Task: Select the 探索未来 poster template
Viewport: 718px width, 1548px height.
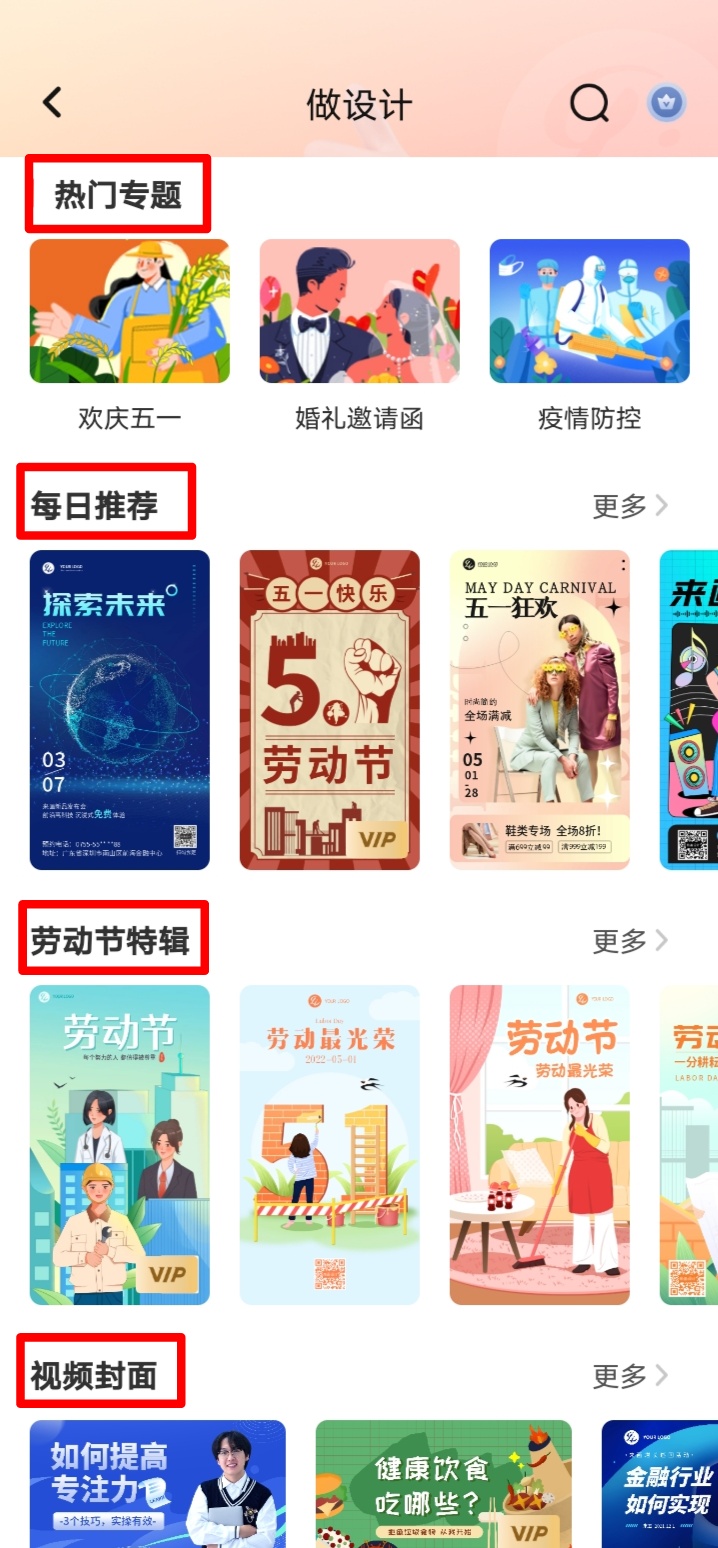Action: click(x=120, y=710)
